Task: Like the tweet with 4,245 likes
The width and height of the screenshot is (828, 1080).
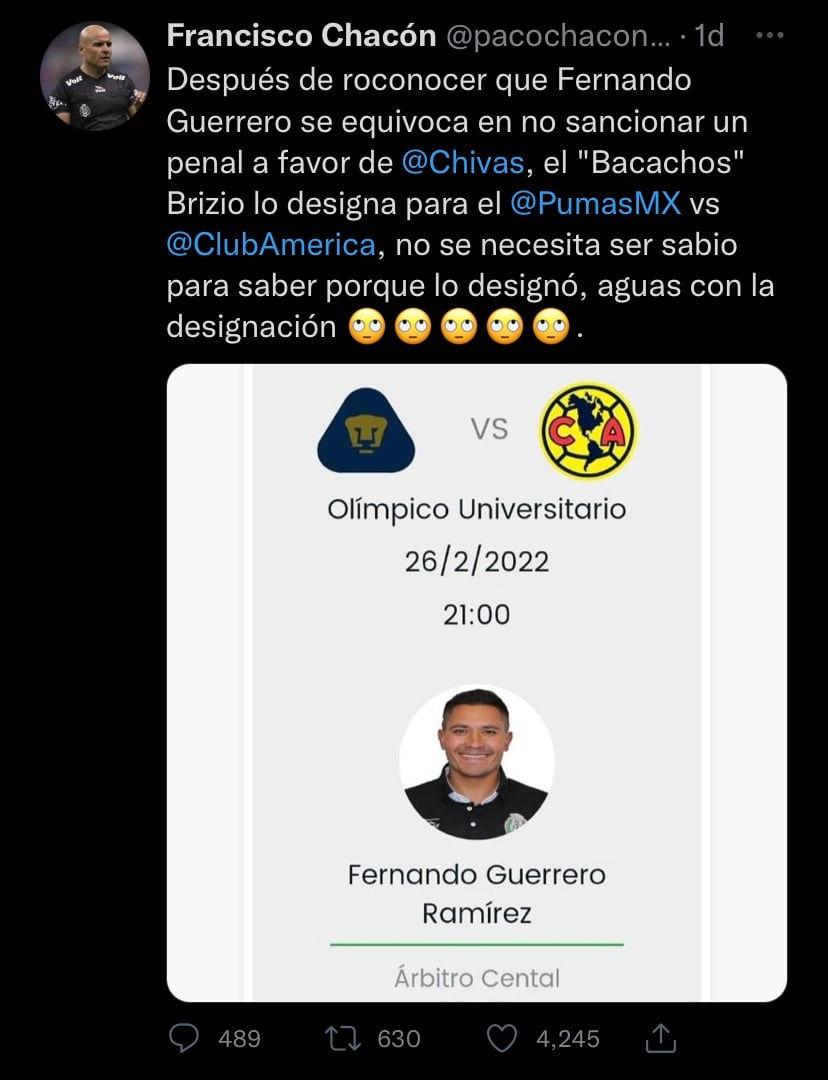Action: (x=502, y=1038)
